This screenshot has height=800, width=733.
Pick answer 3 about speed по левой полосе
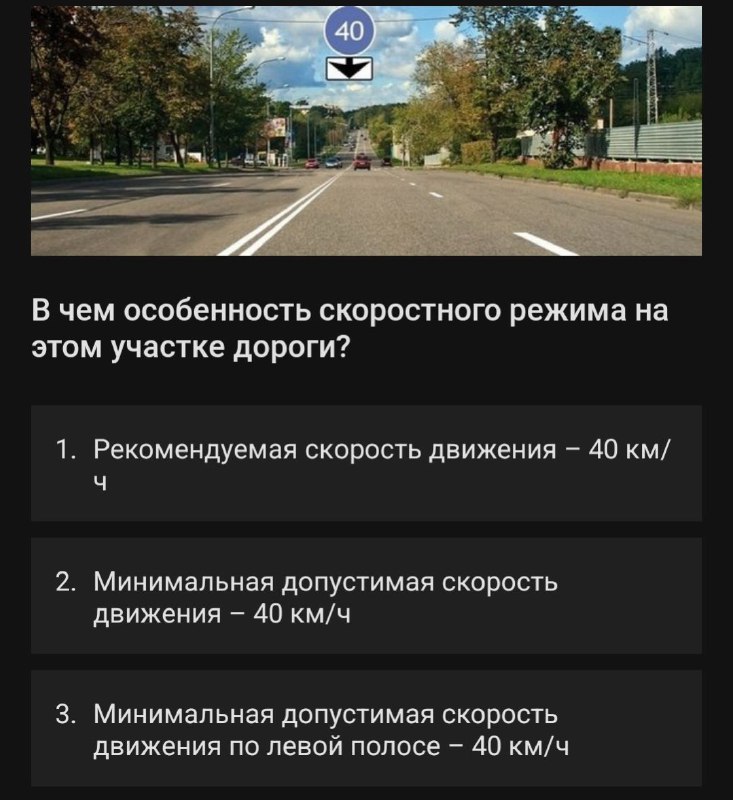[366, 729]
